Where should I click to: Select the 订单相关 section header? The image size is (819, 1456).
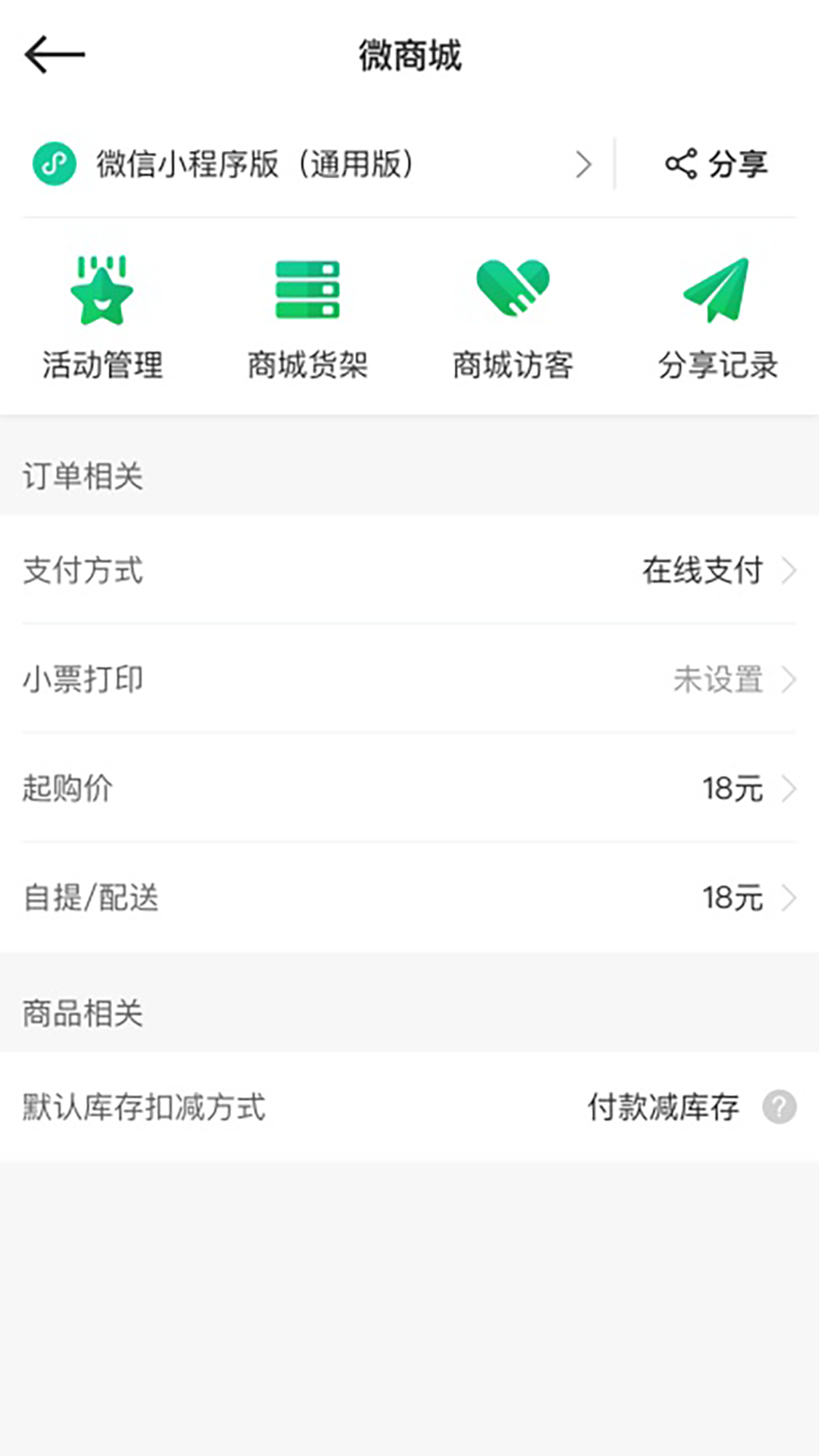click(83, 476)
